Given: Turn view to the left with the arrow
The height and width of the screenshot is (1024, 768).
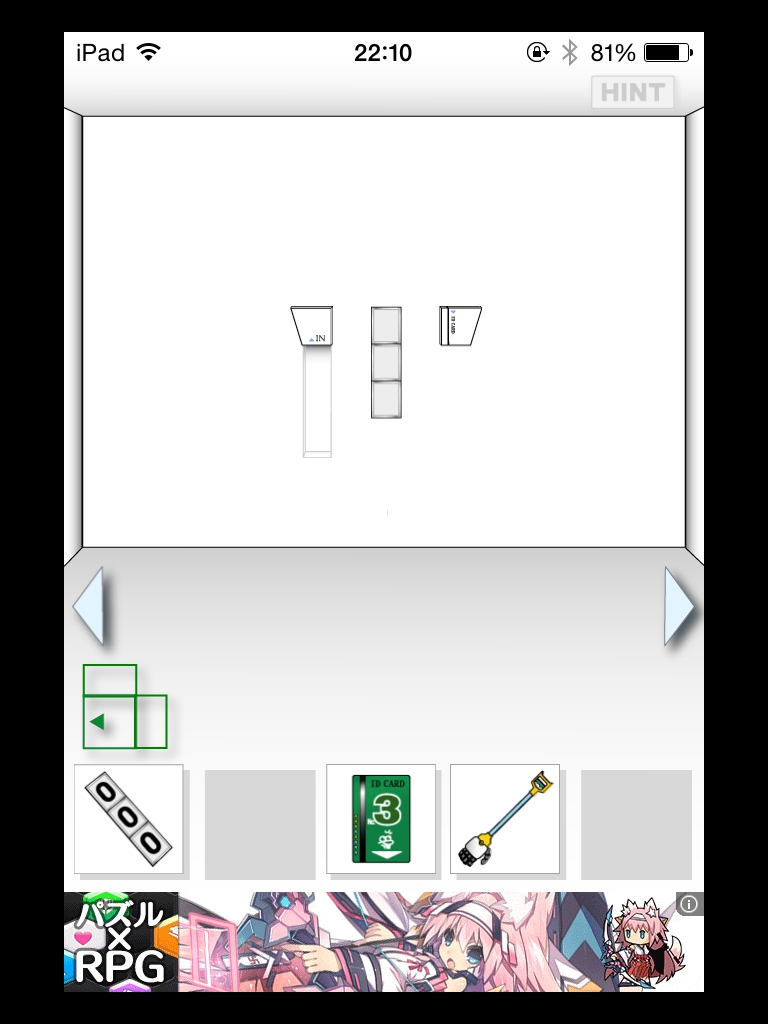Looking at the screenshot, I should [89, 606].
